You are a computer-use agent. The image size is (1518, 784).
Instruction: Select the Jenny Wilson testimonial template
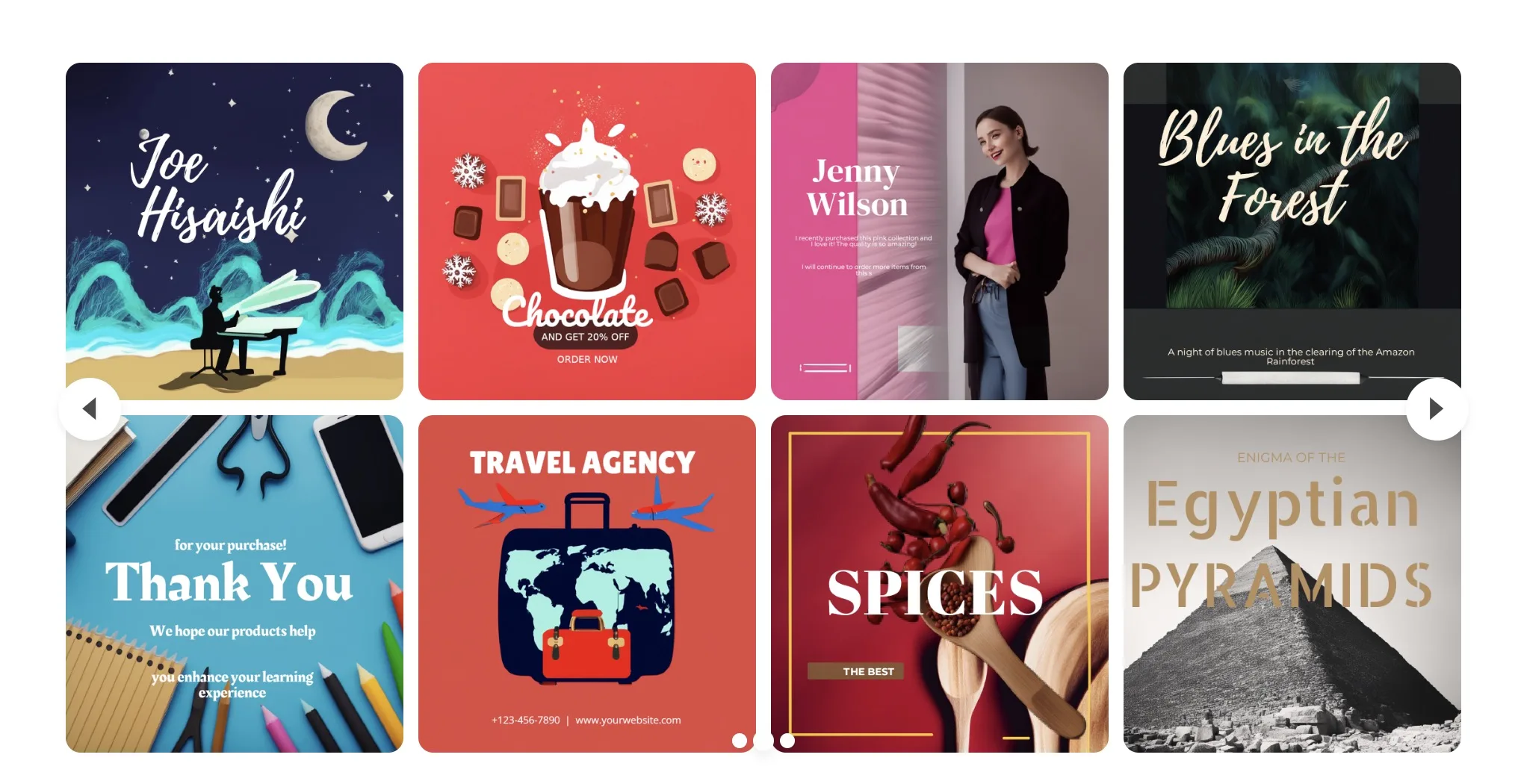(939, 231)
